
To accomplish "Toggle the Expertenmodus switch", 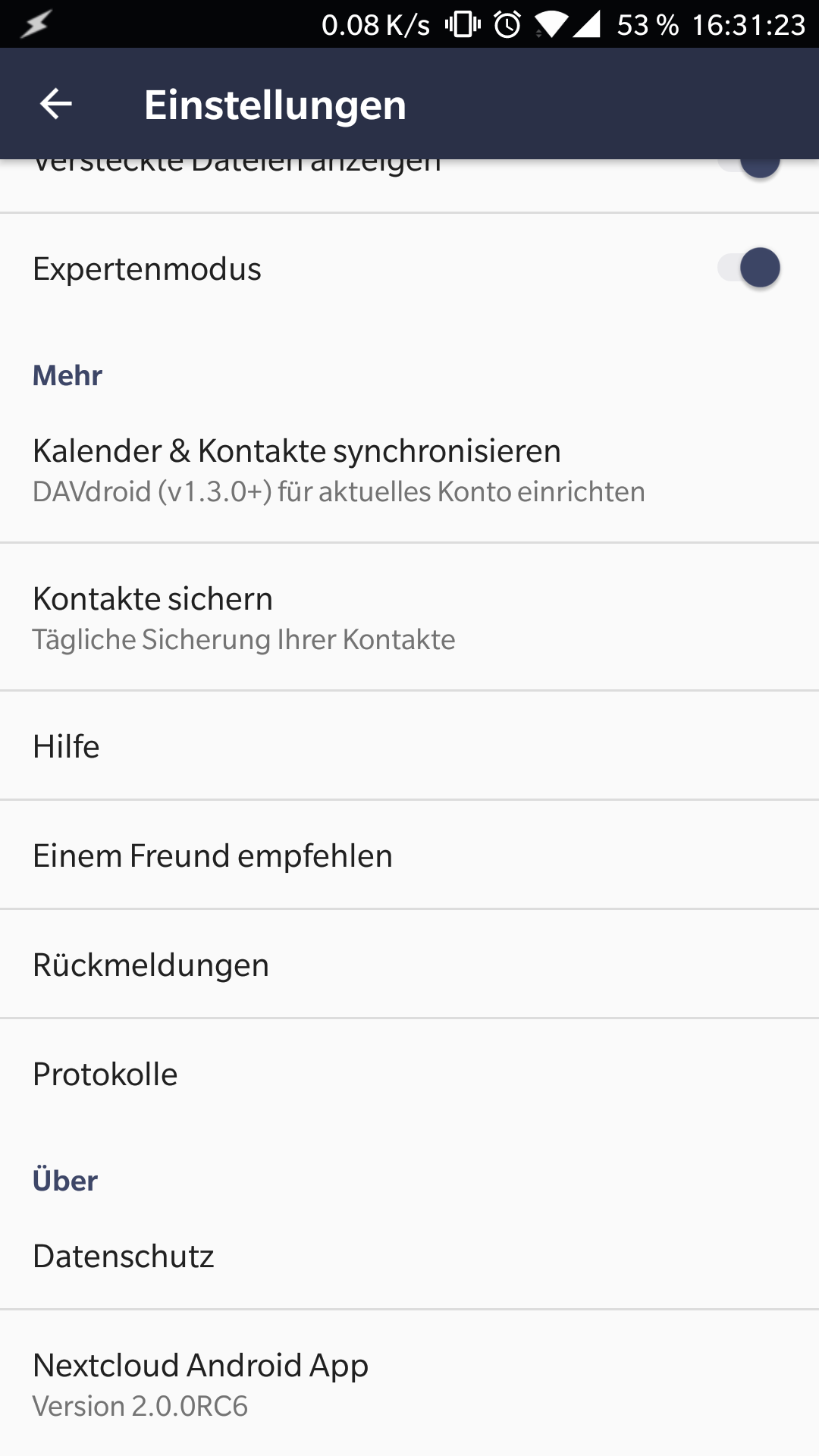I will 748,268.
